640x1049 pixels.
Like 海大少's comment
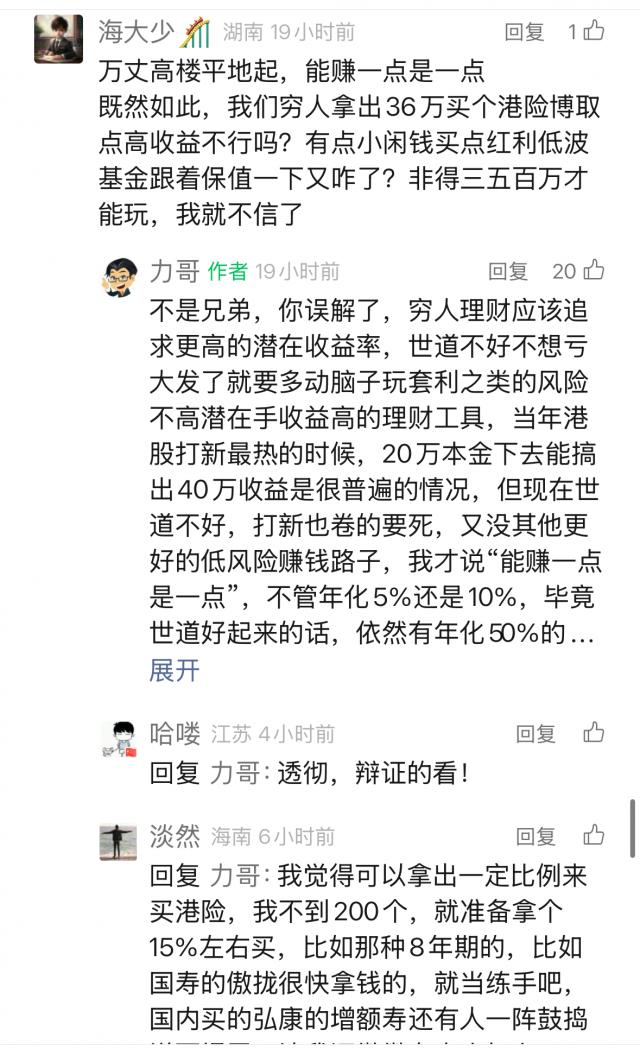pos(593,32)
